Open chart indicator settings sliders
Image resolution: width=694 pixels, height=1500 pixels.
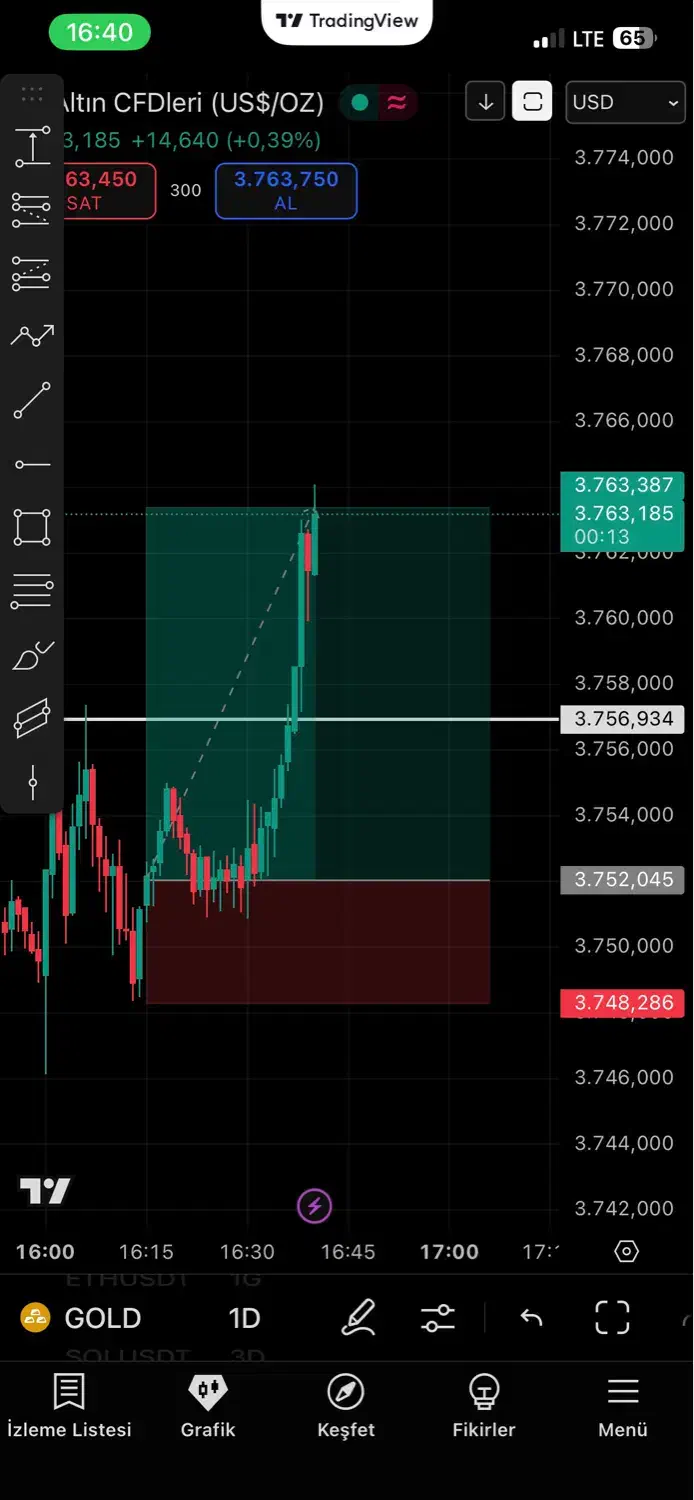point(438,1318)
